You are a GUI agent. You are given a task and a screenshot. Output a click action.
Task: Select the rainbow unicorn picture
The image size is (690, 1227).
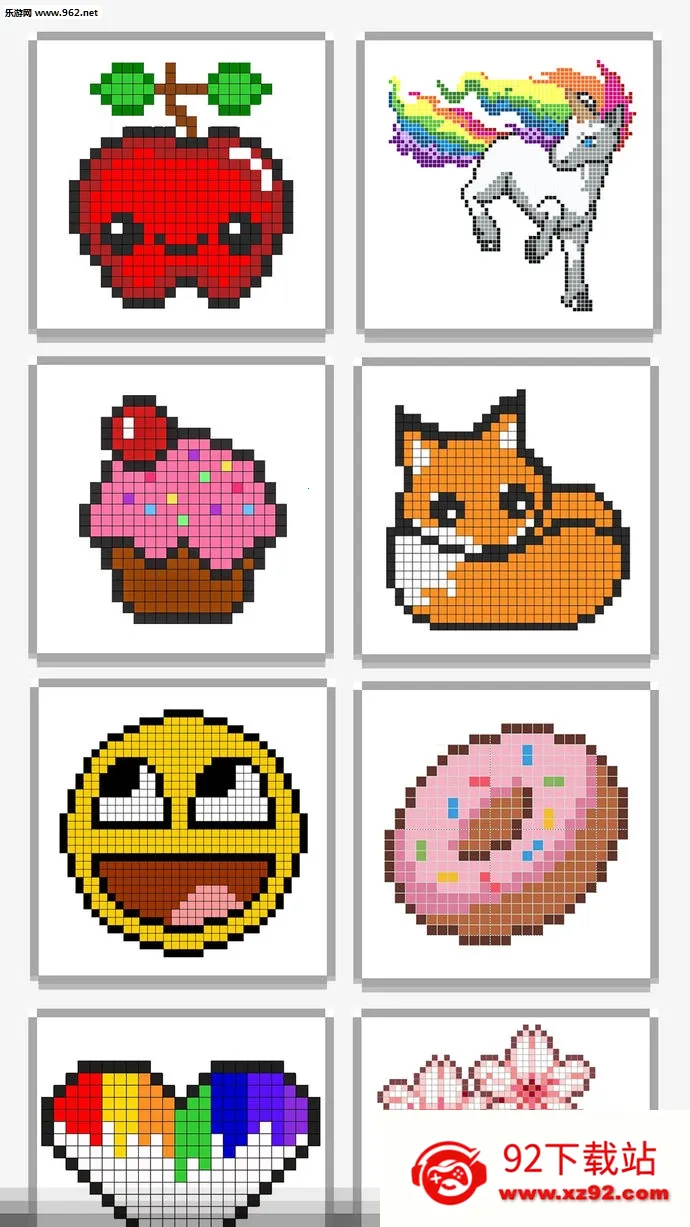tap(508, 183)
